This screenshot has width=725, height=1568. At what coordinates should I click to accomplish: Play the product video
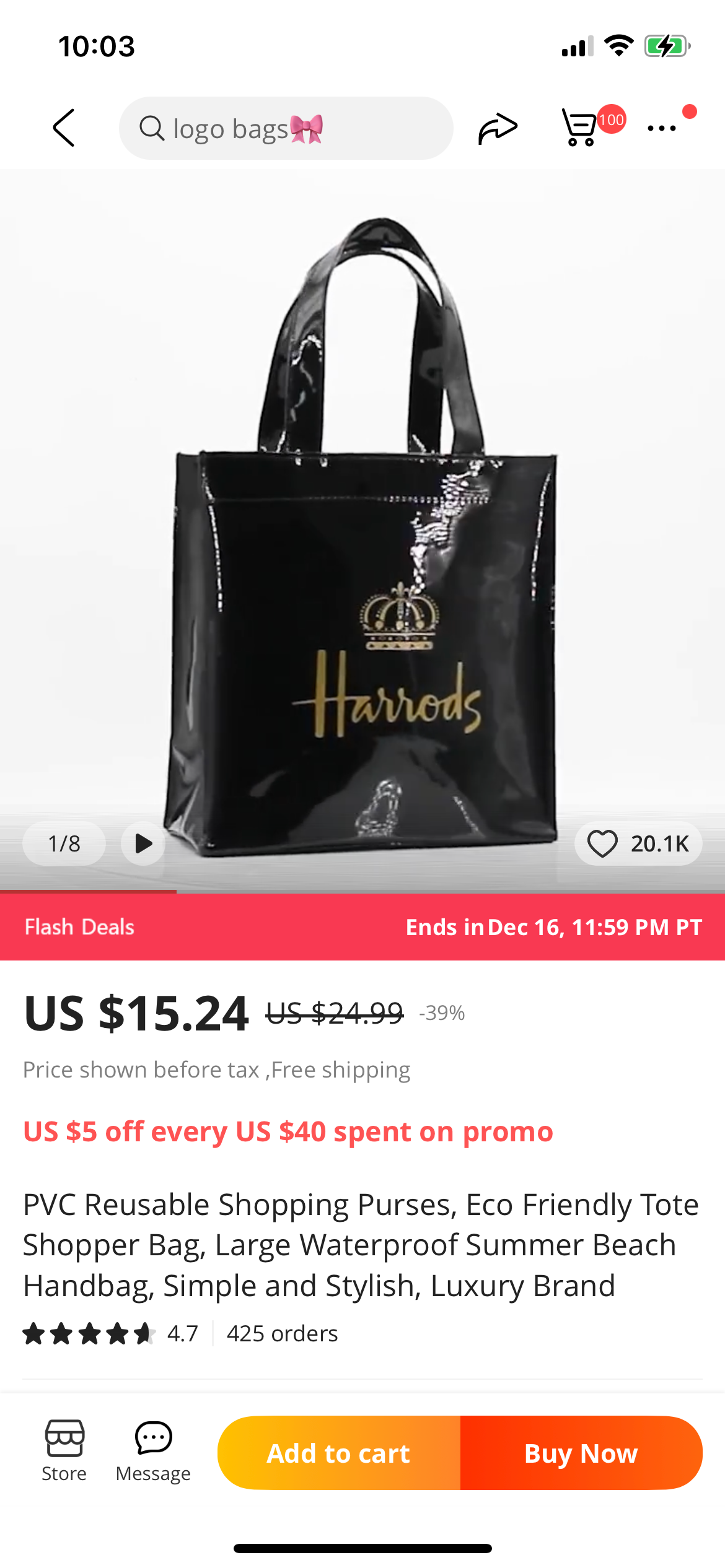(143, 843)
